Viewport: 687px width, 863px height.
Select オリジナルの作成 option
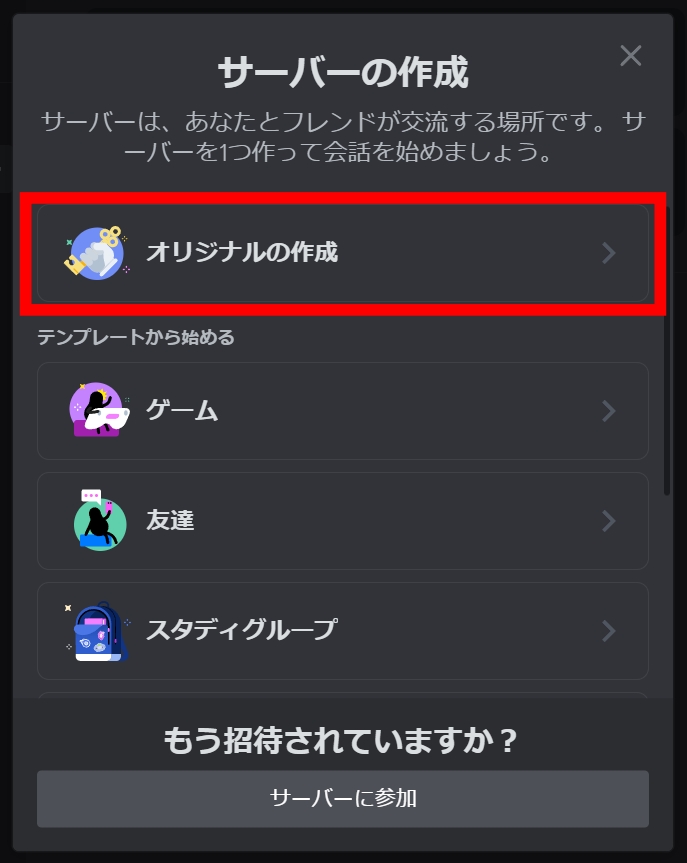342,252
